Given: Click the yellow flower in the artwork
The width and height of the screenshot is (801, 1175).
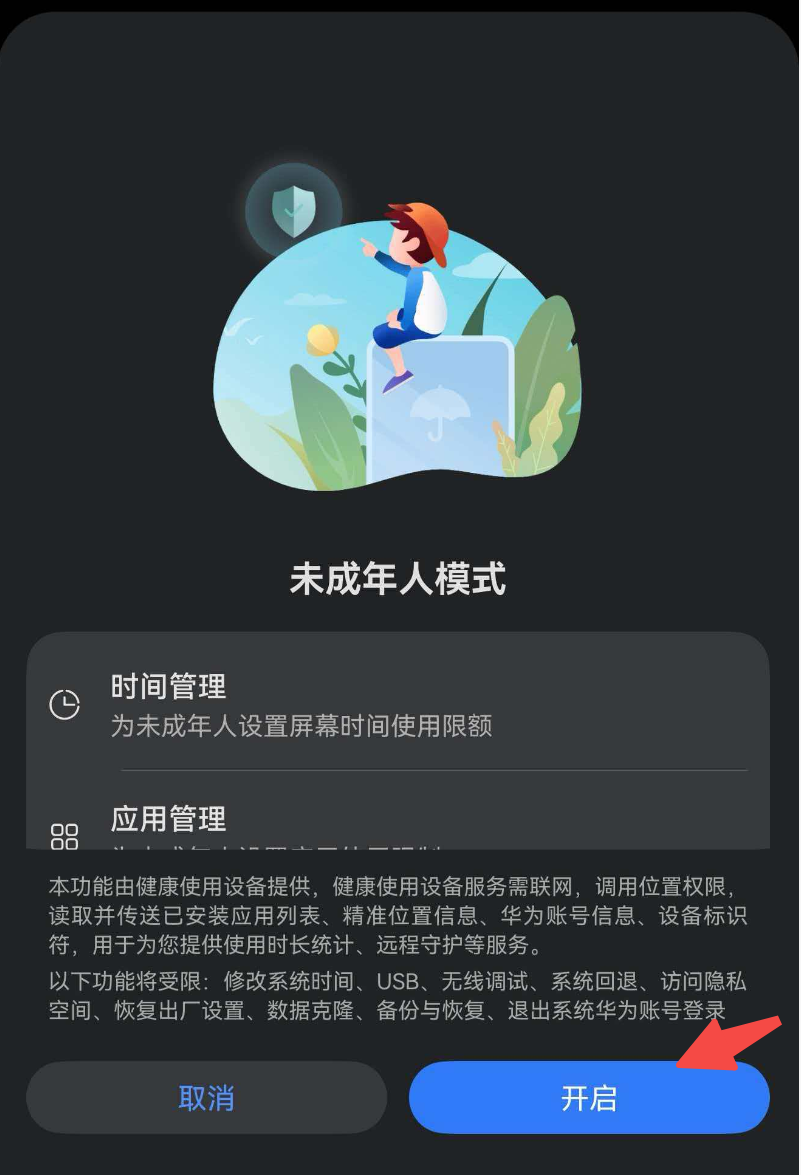Looking at the screenshot, I should point(323,338).
